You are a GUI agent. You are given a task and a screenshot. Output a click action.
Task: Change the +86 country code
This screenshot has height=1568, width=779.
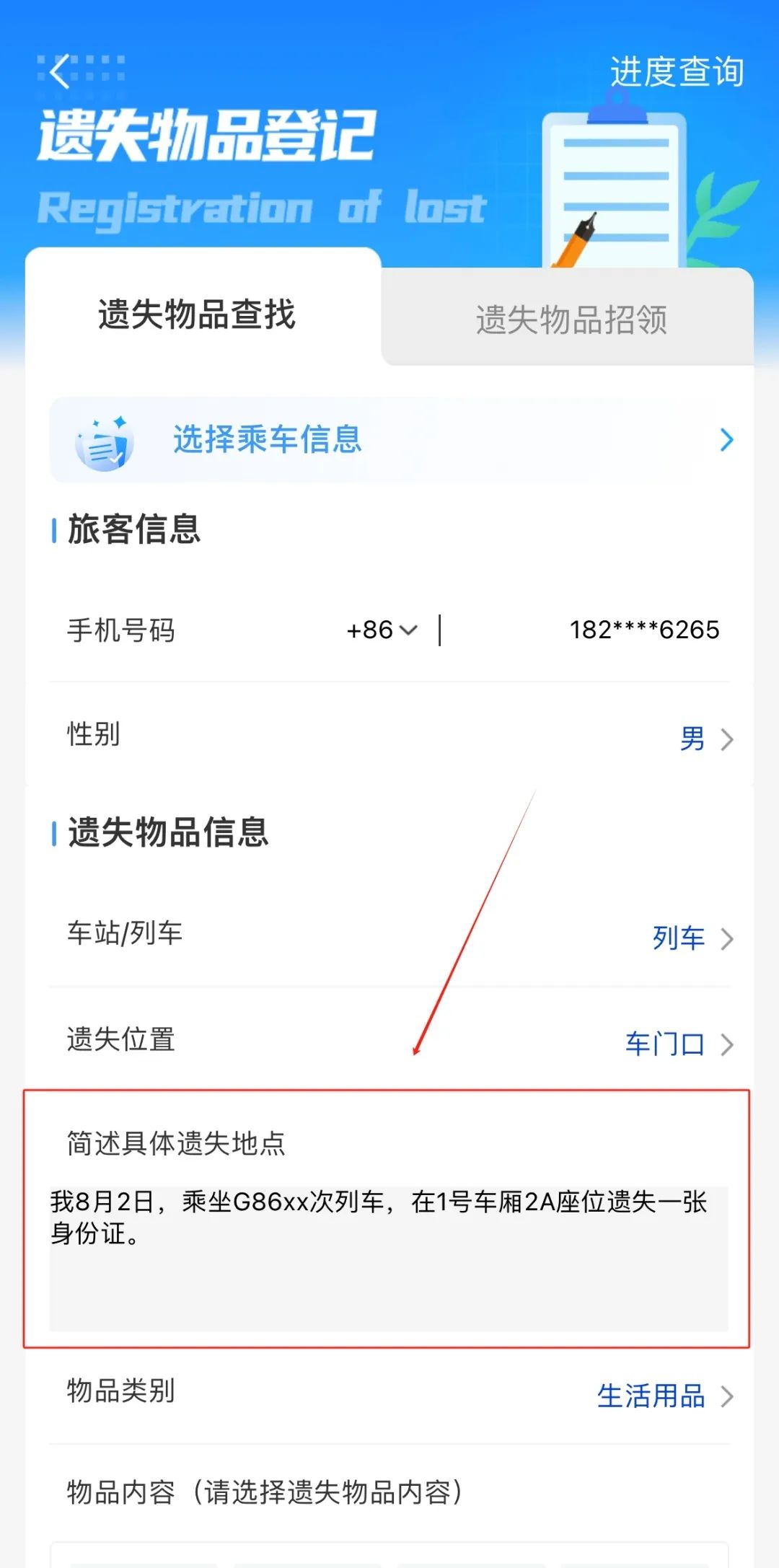coord(382,630)
